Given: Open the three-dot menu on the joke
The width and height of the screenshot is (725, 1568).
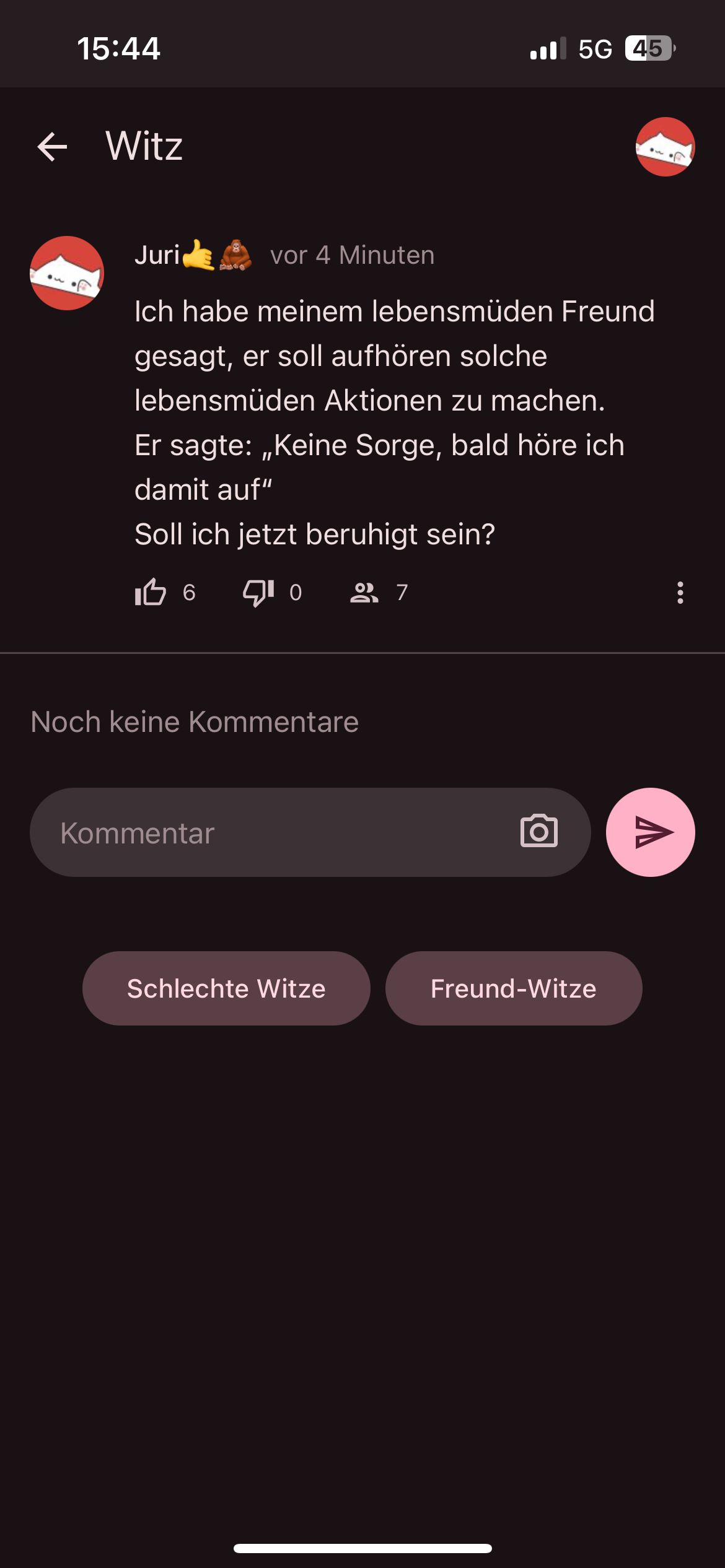Looking at the screenshot, I should [680, 593].
